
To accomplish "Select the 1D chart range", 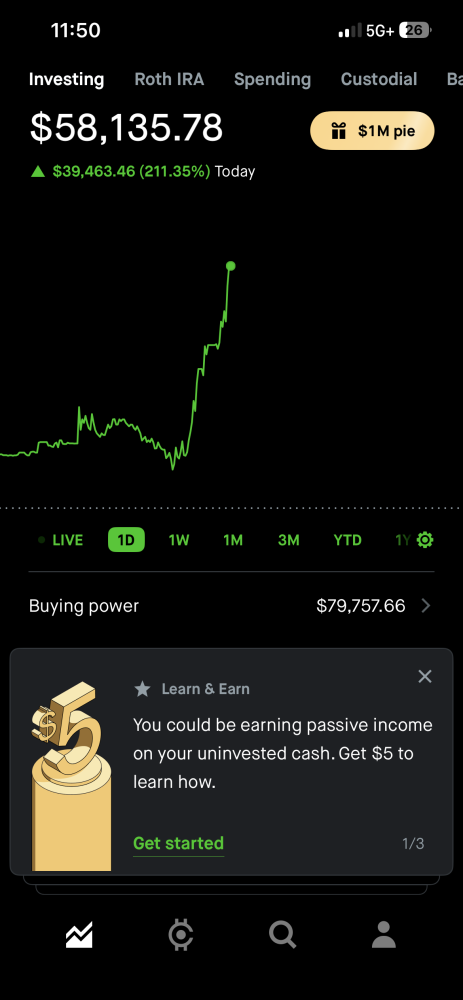I will [x=126, y=540].
